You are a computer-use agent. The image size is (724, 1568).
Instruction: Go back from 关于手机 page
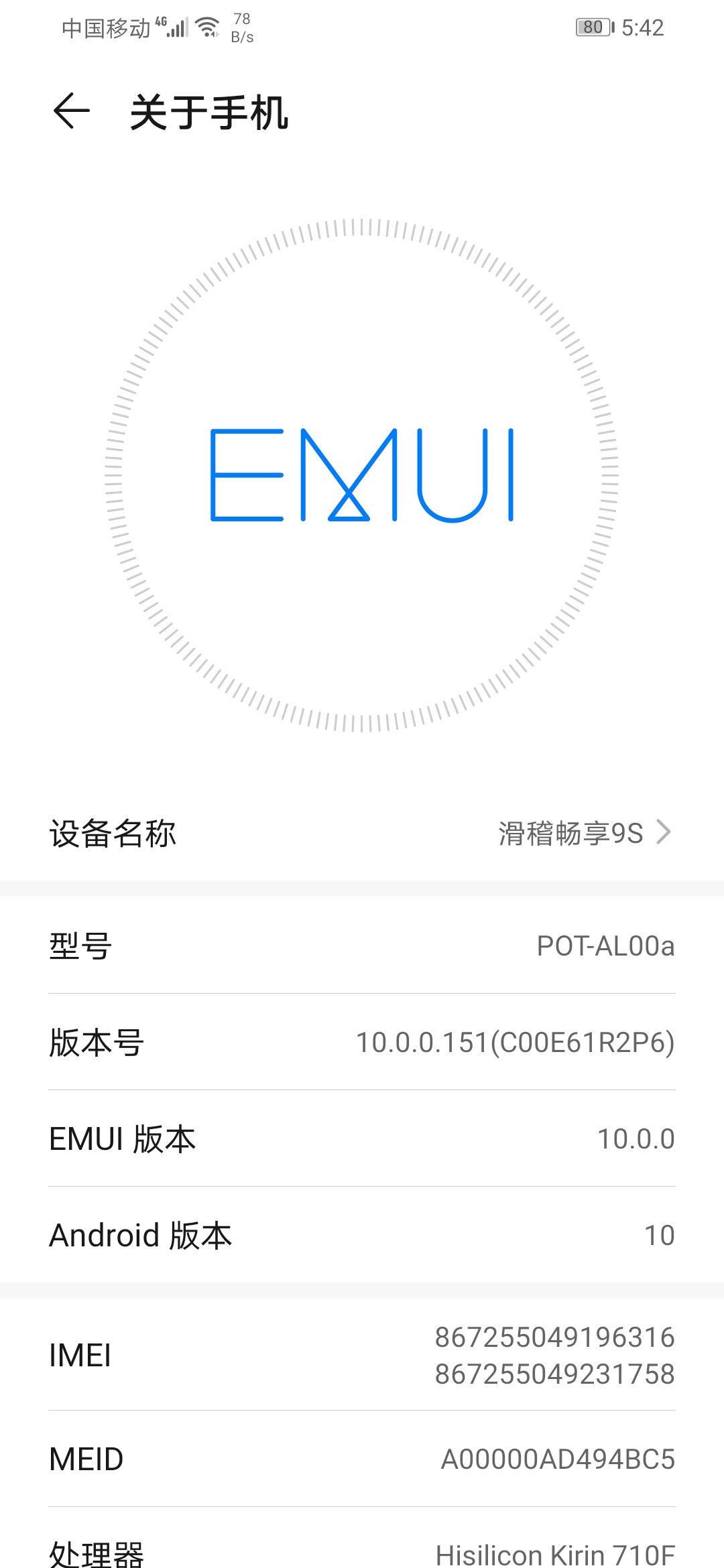[72, 111]
